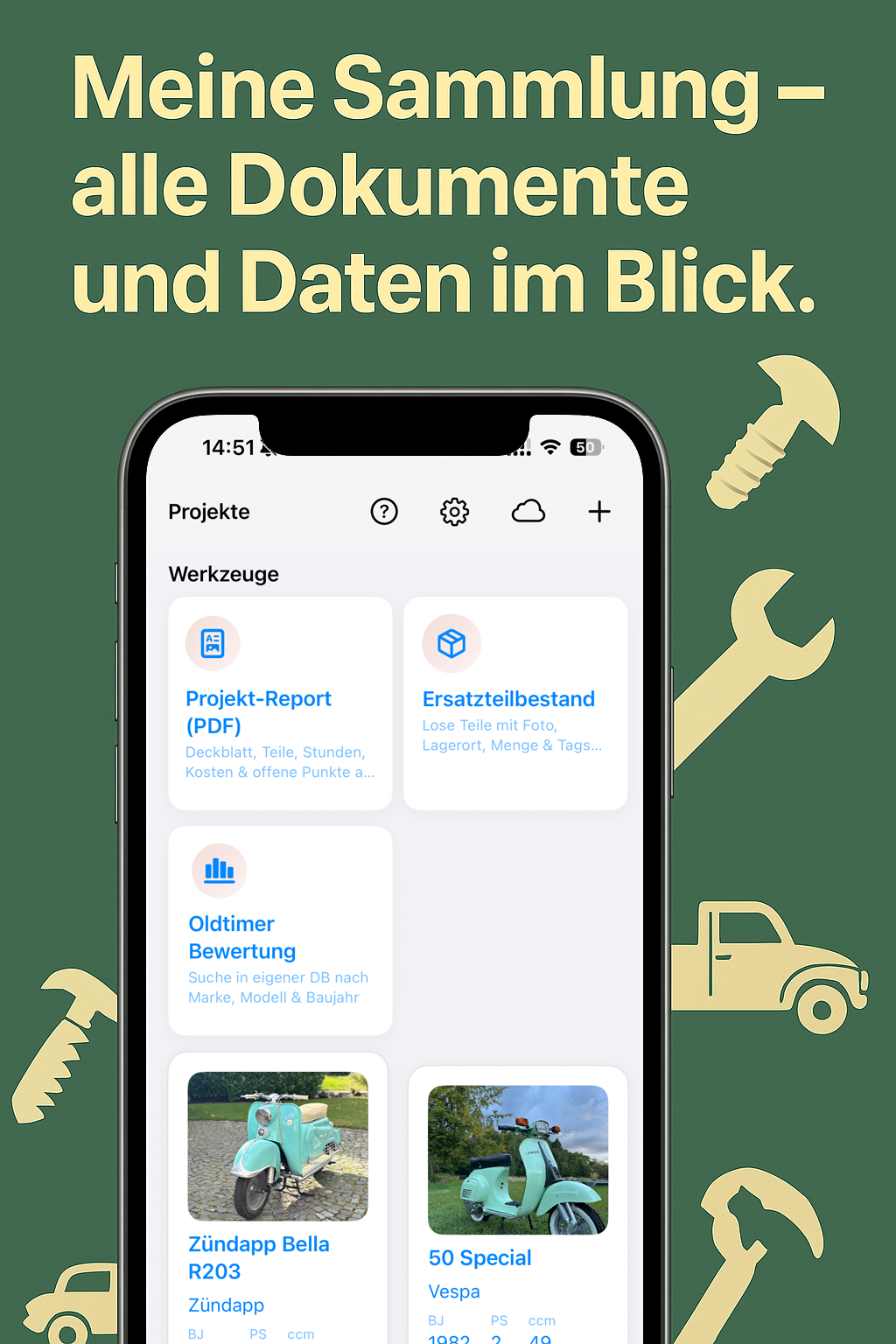
Task: Tap the battery indicator in the status bar
Action: click(584, 447)
